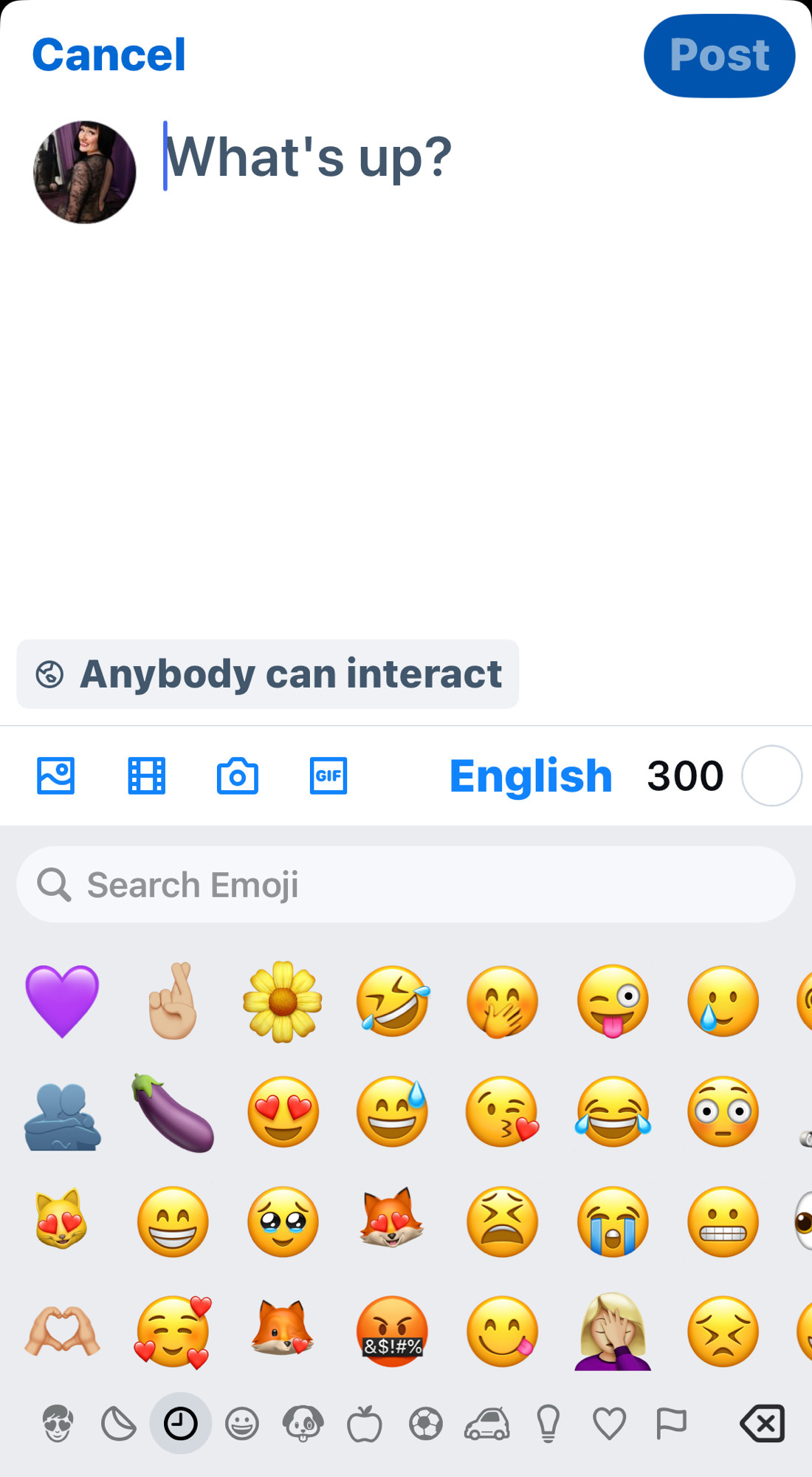Open the stickers tab on keyboard
The height and width of the screenshot is (1477, 812).
[x=118, y=1424]
